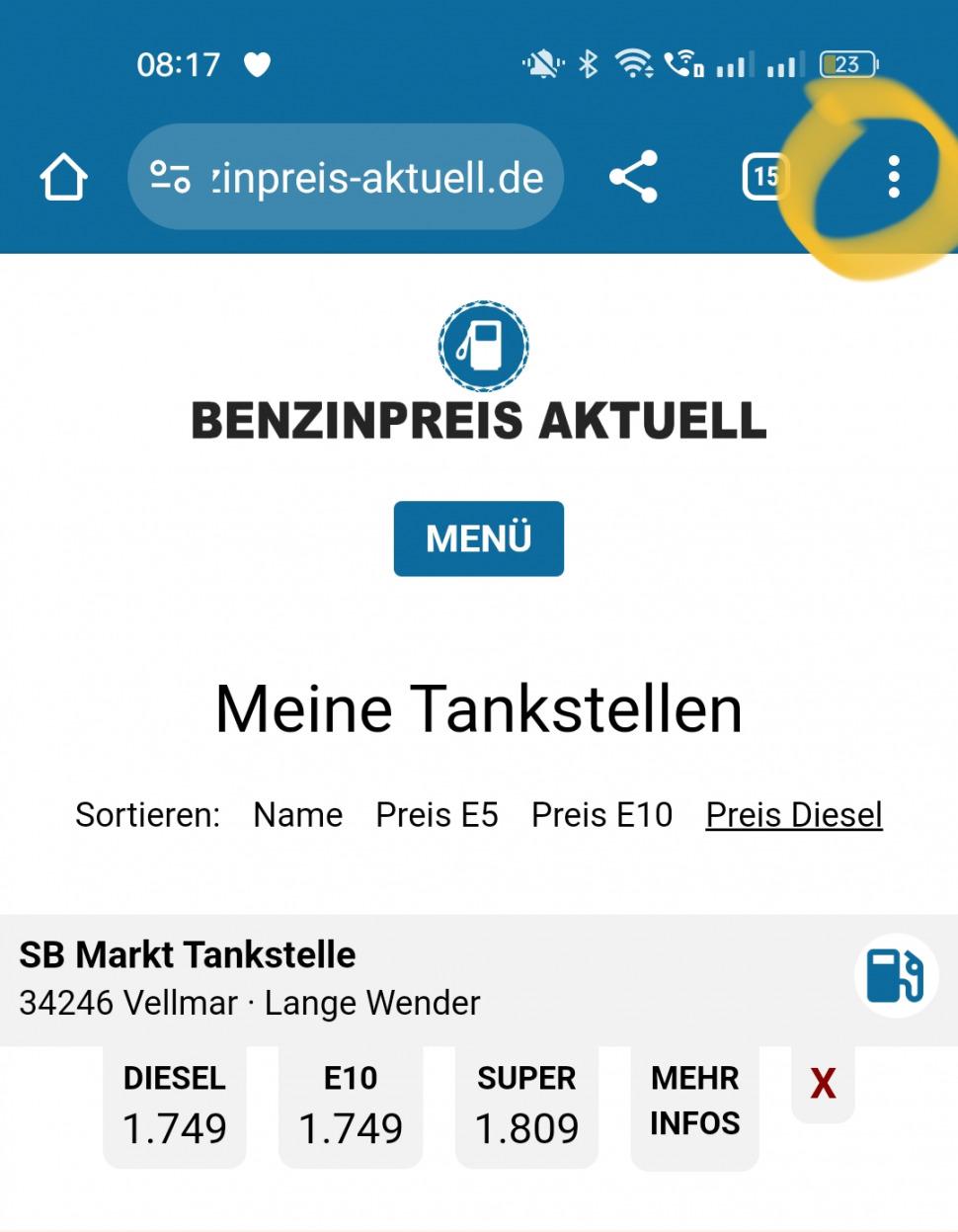This screenshot has height=1232, width=958.
Task: Sort stations by Preis E5
Action: coord(437,815)
